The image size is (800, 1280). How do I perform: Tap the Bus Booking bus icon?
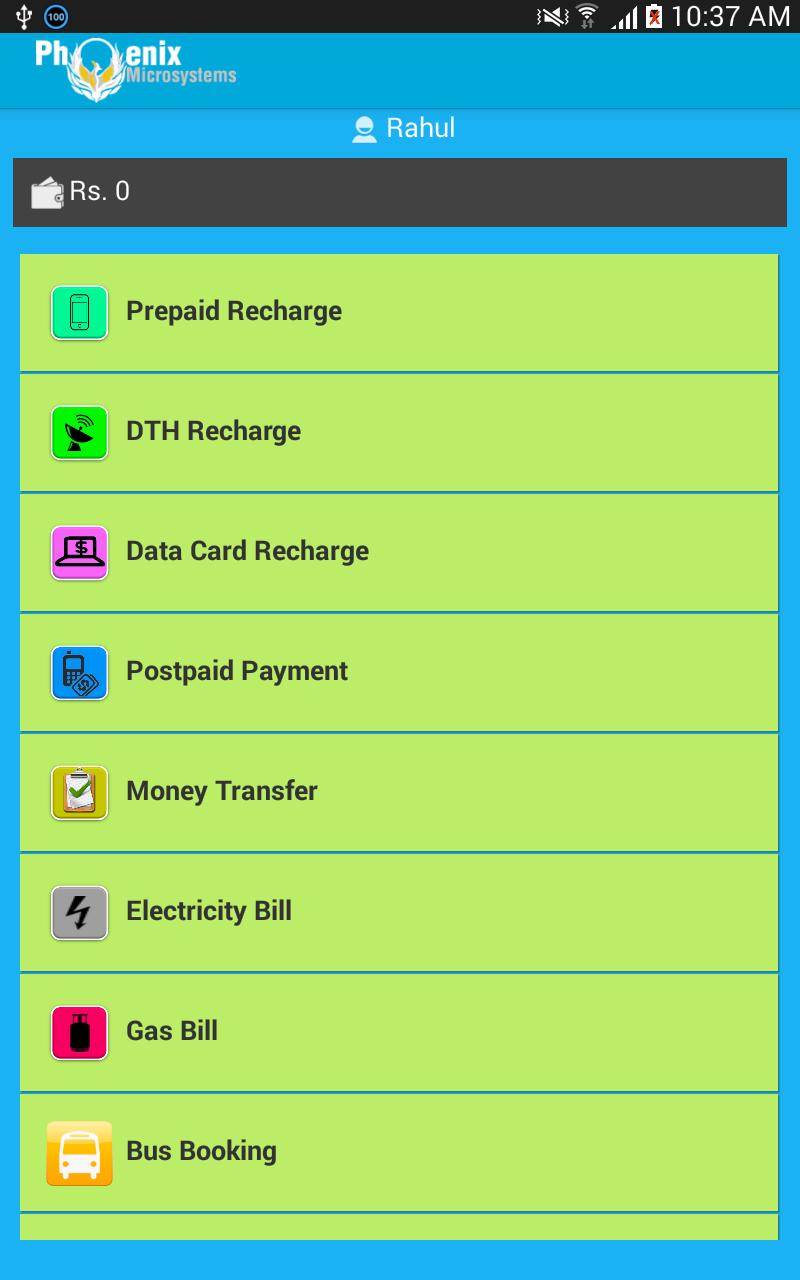(79, 1152)
